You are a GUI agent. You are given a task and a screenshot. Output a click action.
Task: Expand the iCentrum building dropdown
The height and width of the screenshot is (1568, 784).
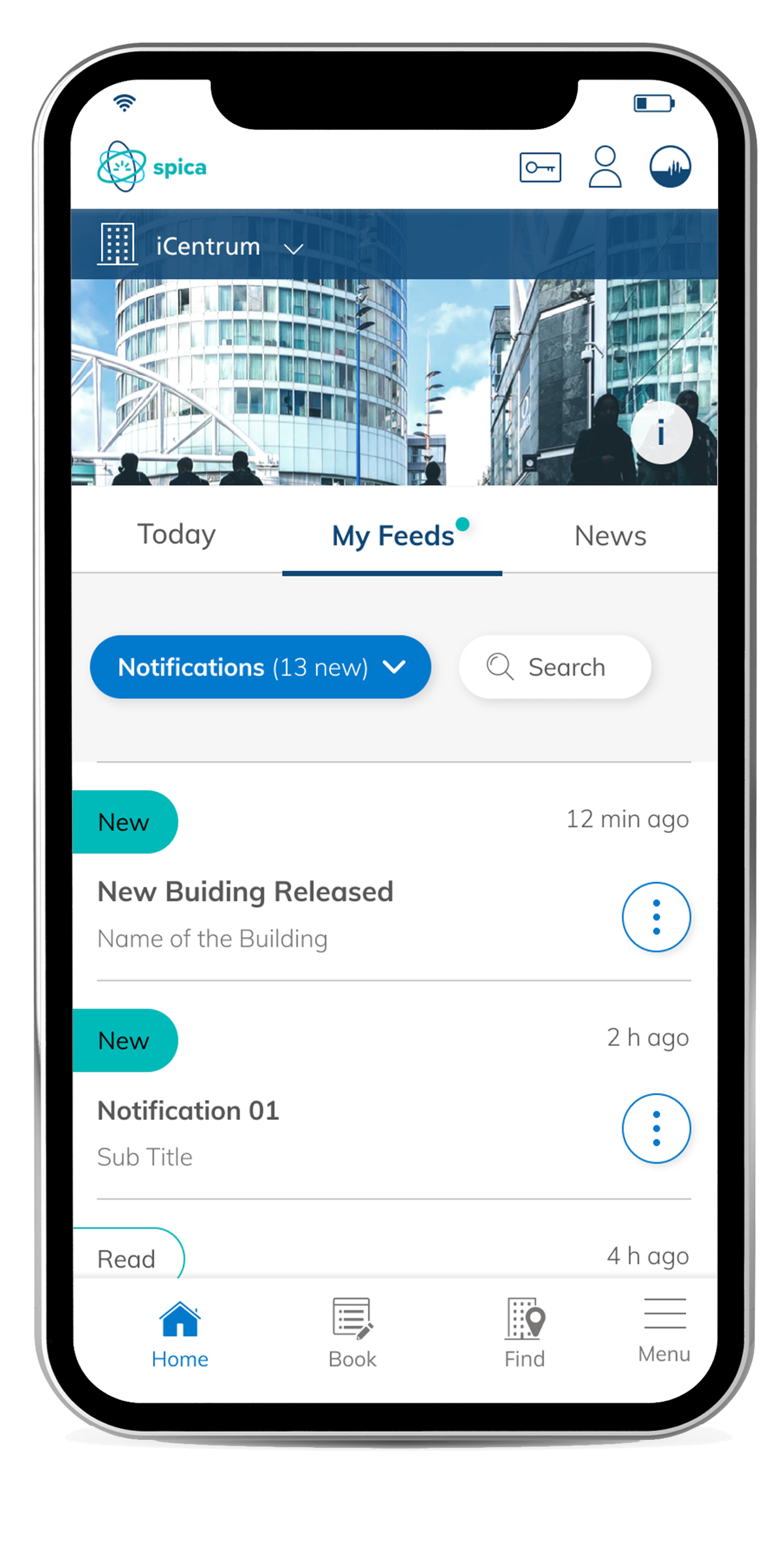pos(293,248)
